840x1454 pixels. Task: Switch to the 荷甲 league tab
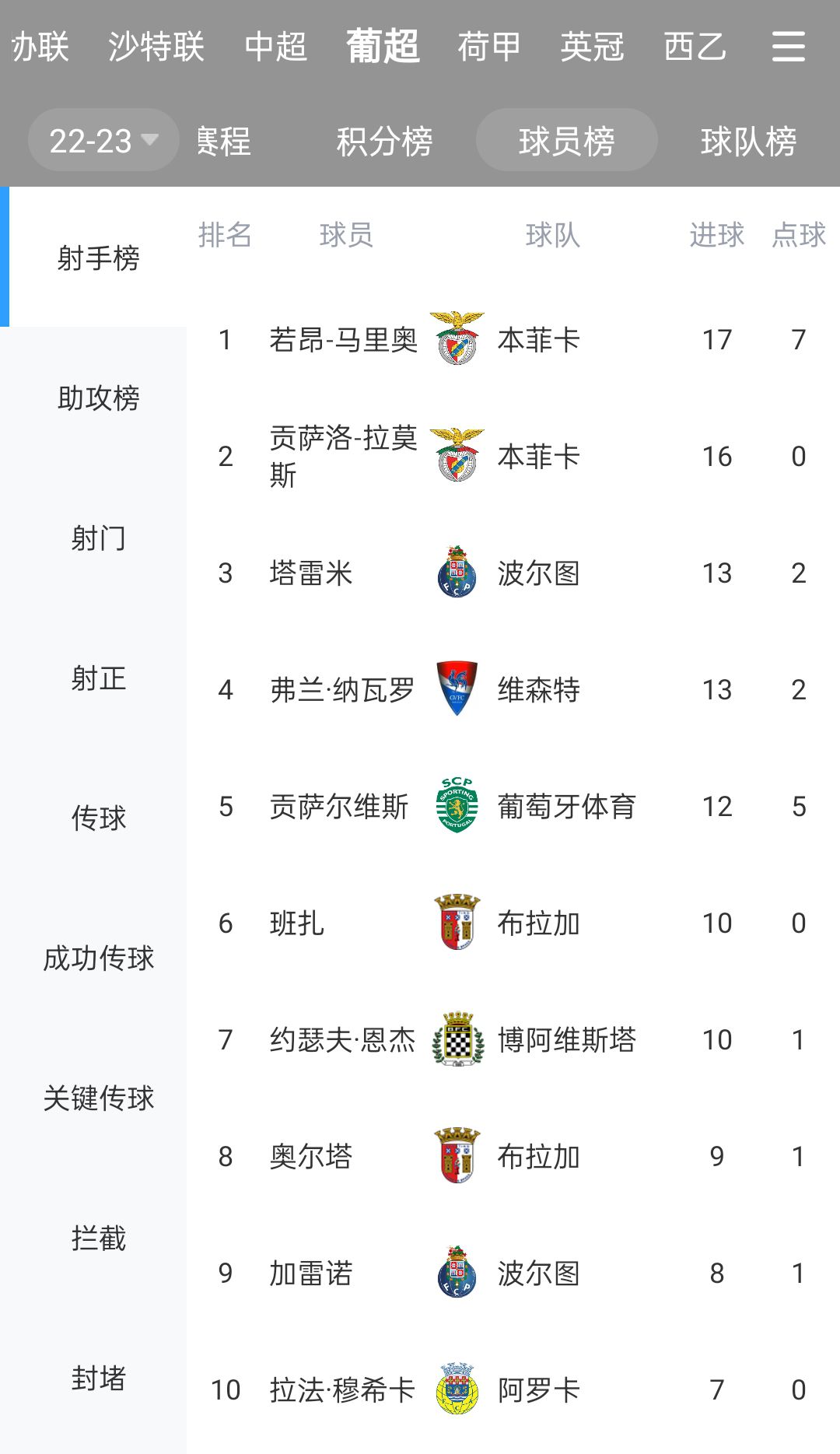point(488,47)
